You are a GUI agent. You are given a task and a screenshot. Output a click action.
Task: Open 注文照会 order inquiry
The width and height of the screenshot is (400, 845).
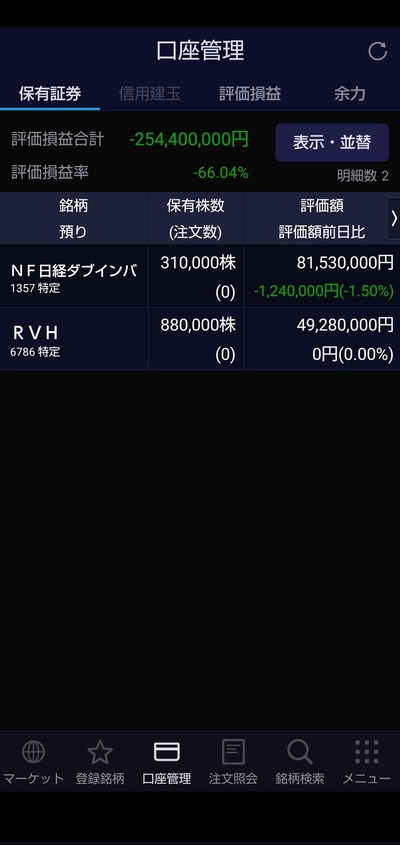(x=233, y=762)
